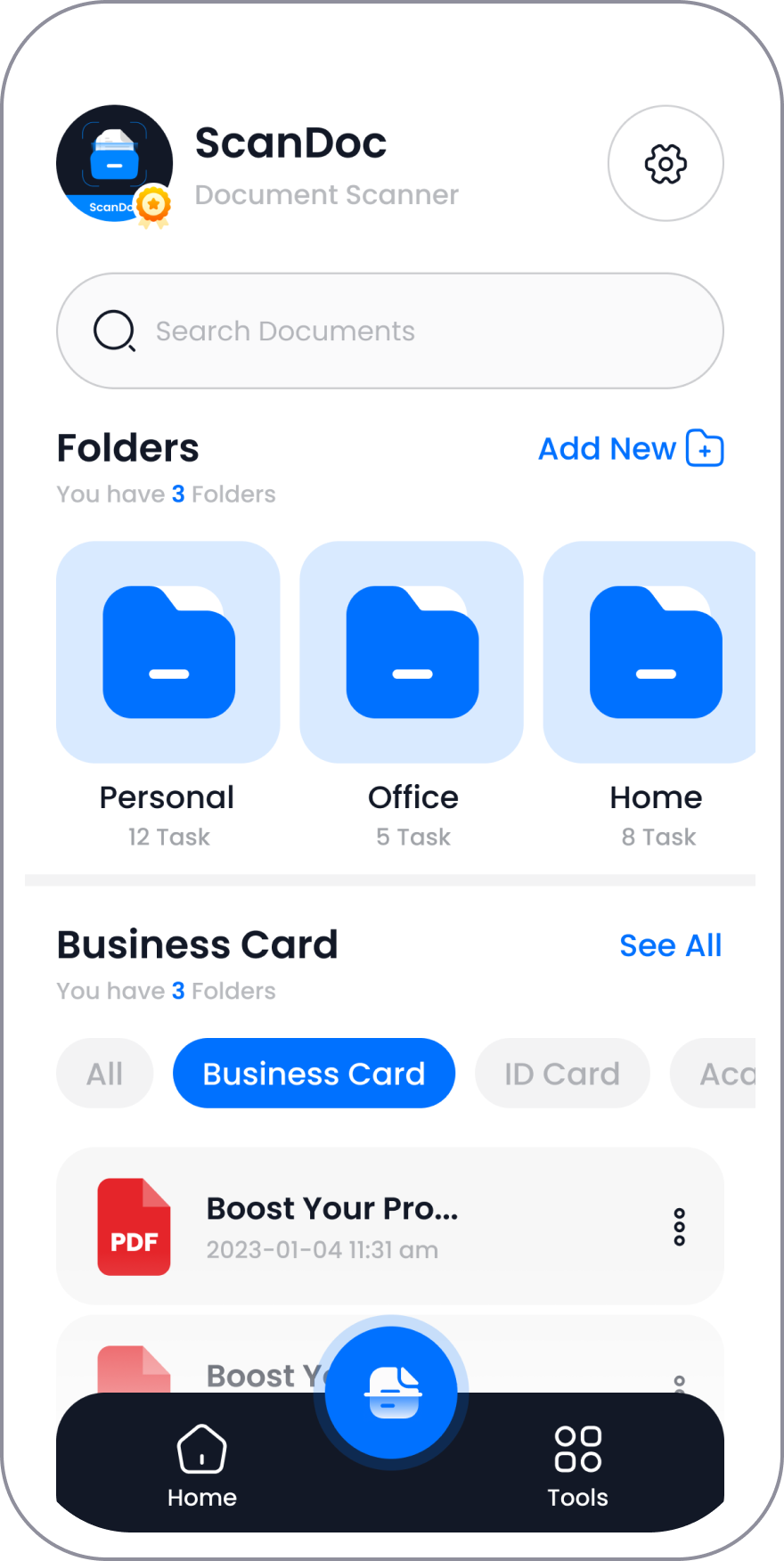784x1561 pixels.
Task: Open the Personal folder
Action: tap(168, 652)
